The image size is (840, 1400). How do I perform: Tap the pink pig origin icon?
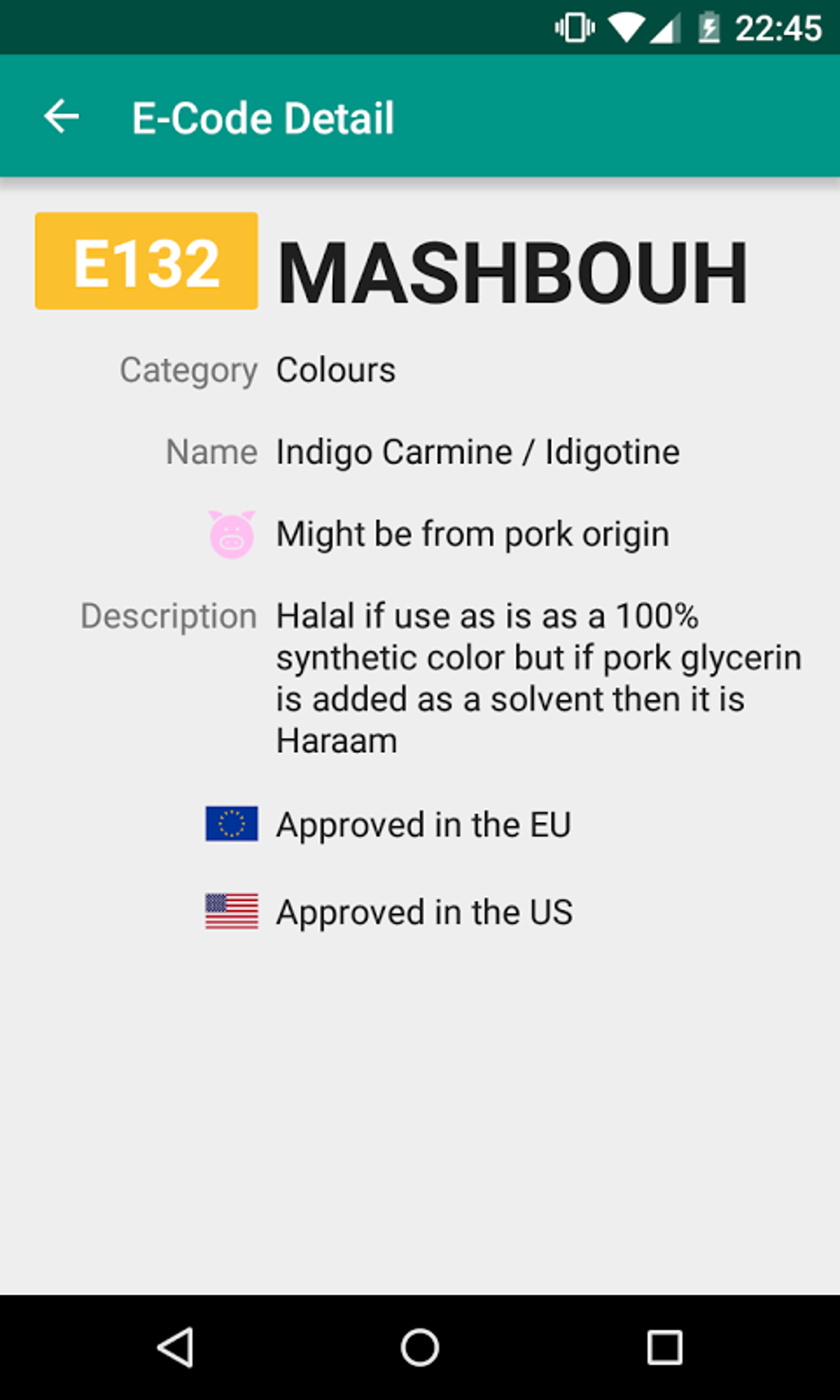(x=231, y=534)
